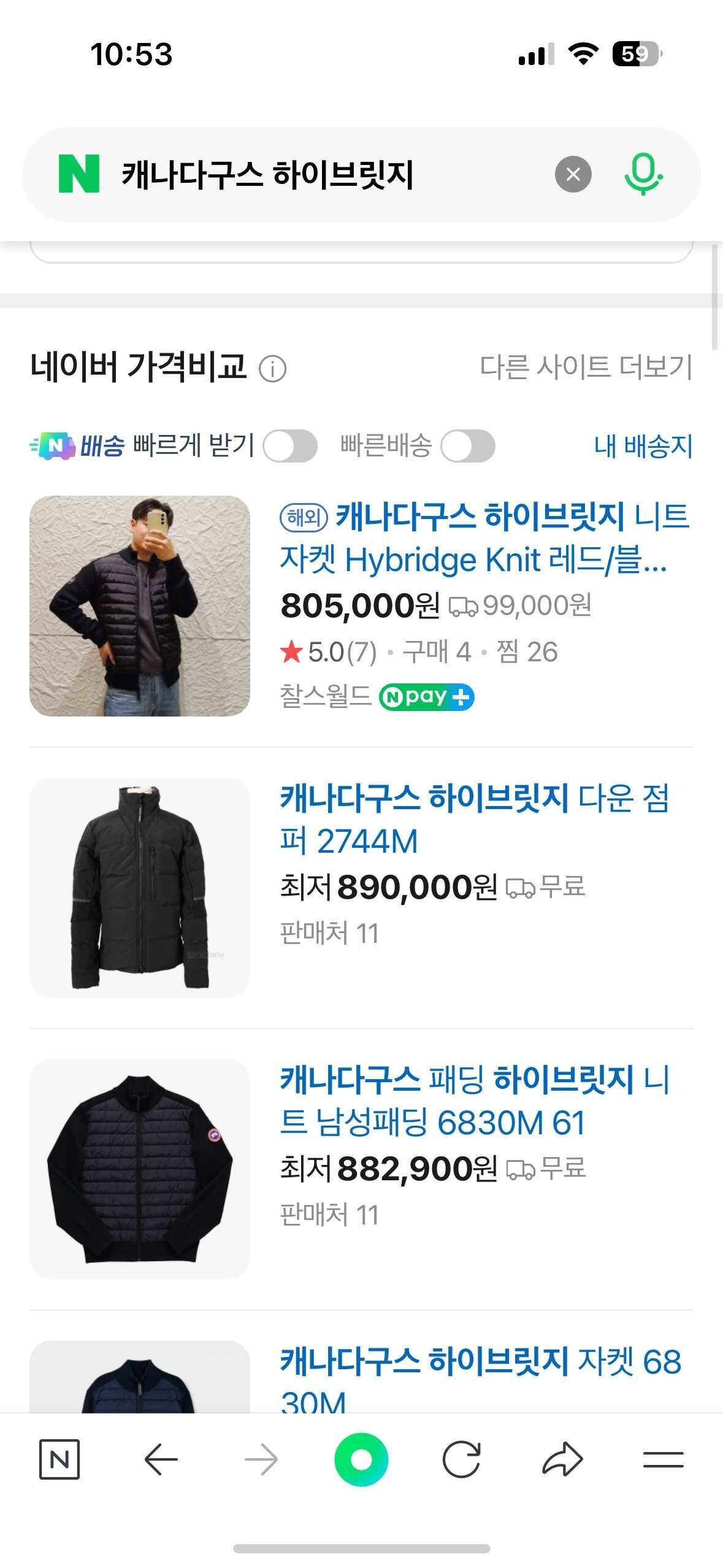Enable the N배송 빠르게 받기 toggle

click(289, 446)
